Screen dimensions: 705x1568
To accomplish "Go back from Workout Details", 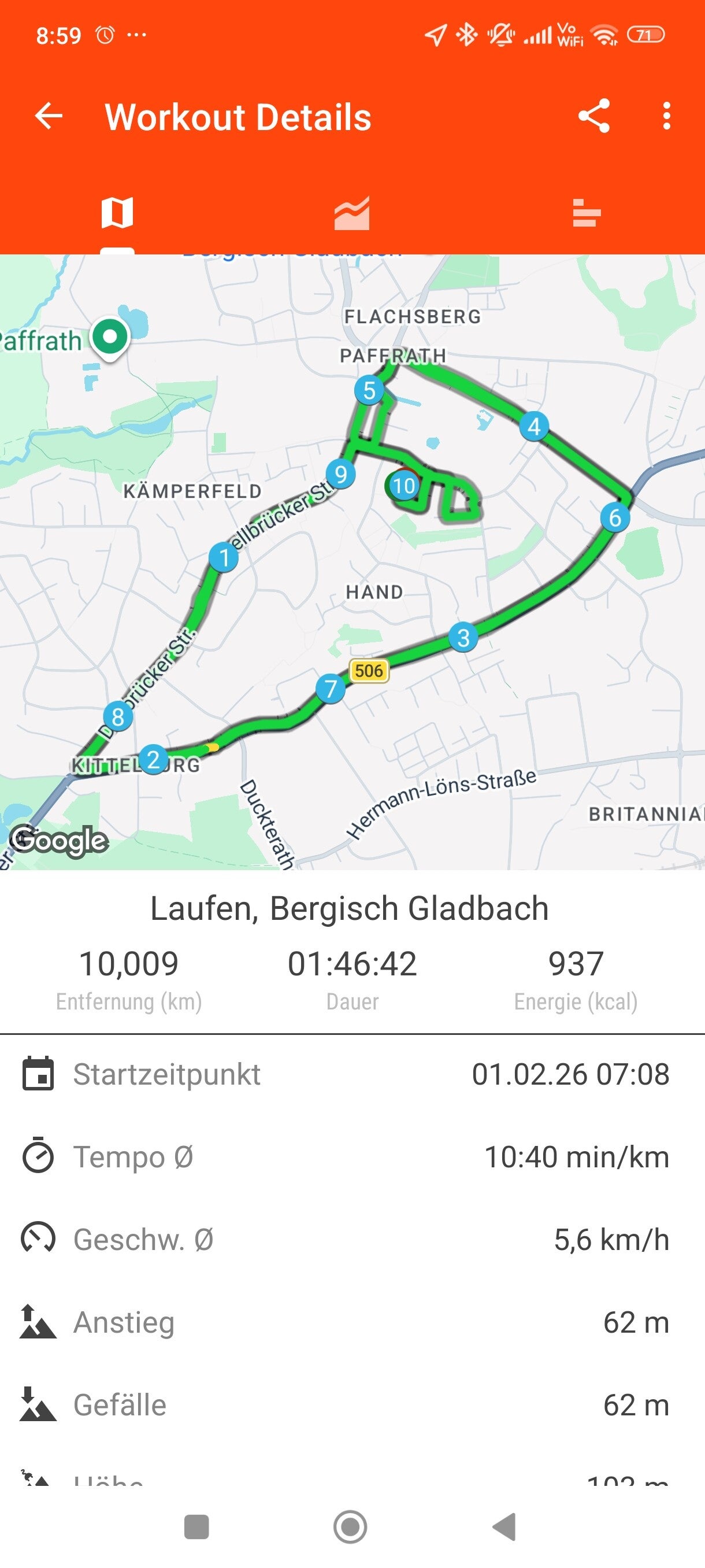I will pos(49,116).
